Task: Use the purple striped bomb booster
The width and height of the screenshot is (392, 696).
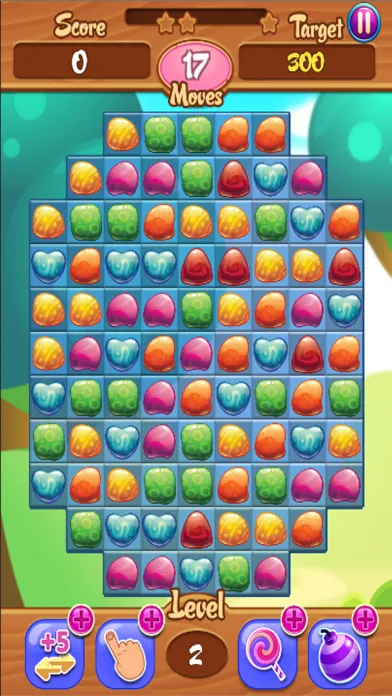Action: click(338, 654)
